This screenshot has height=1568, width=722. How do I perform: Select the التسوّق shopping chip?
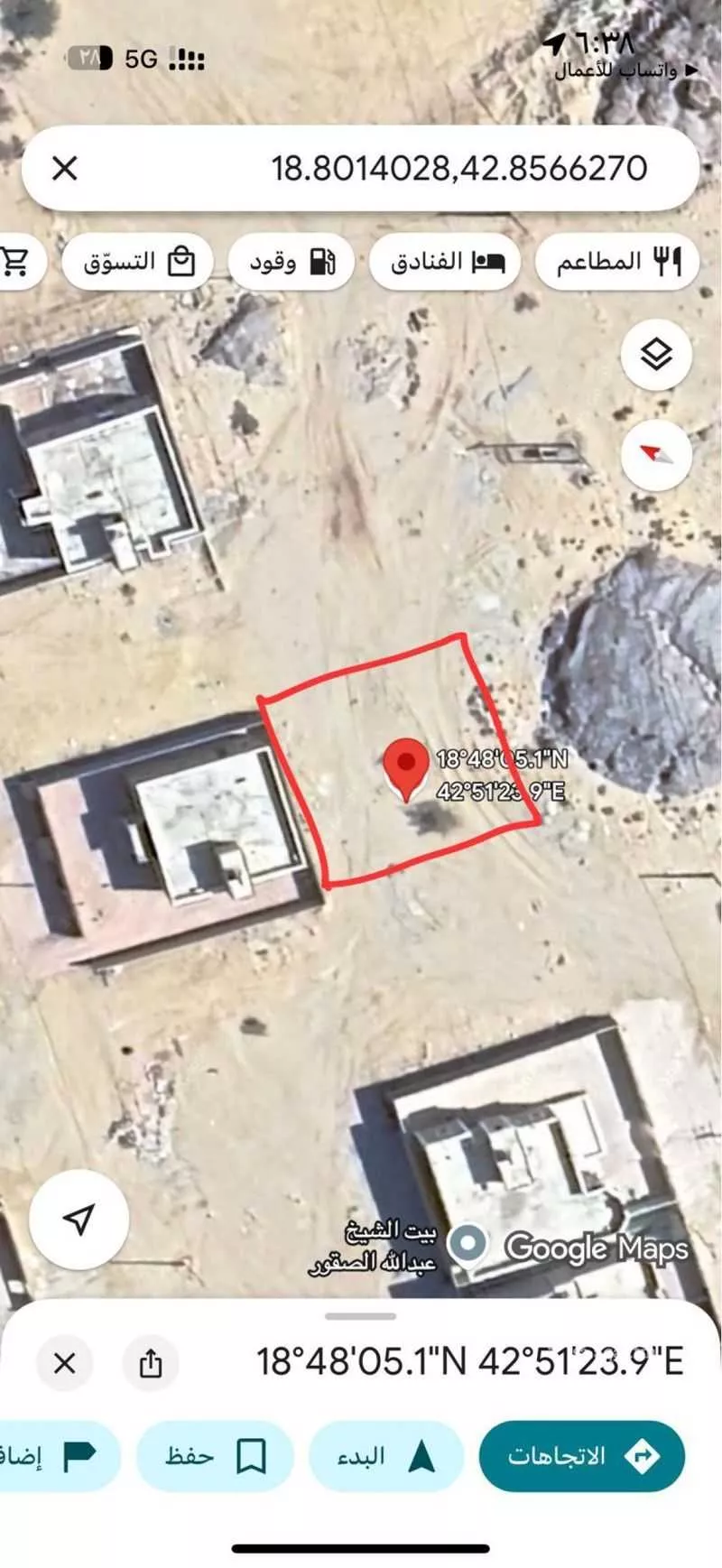(137, 263)
